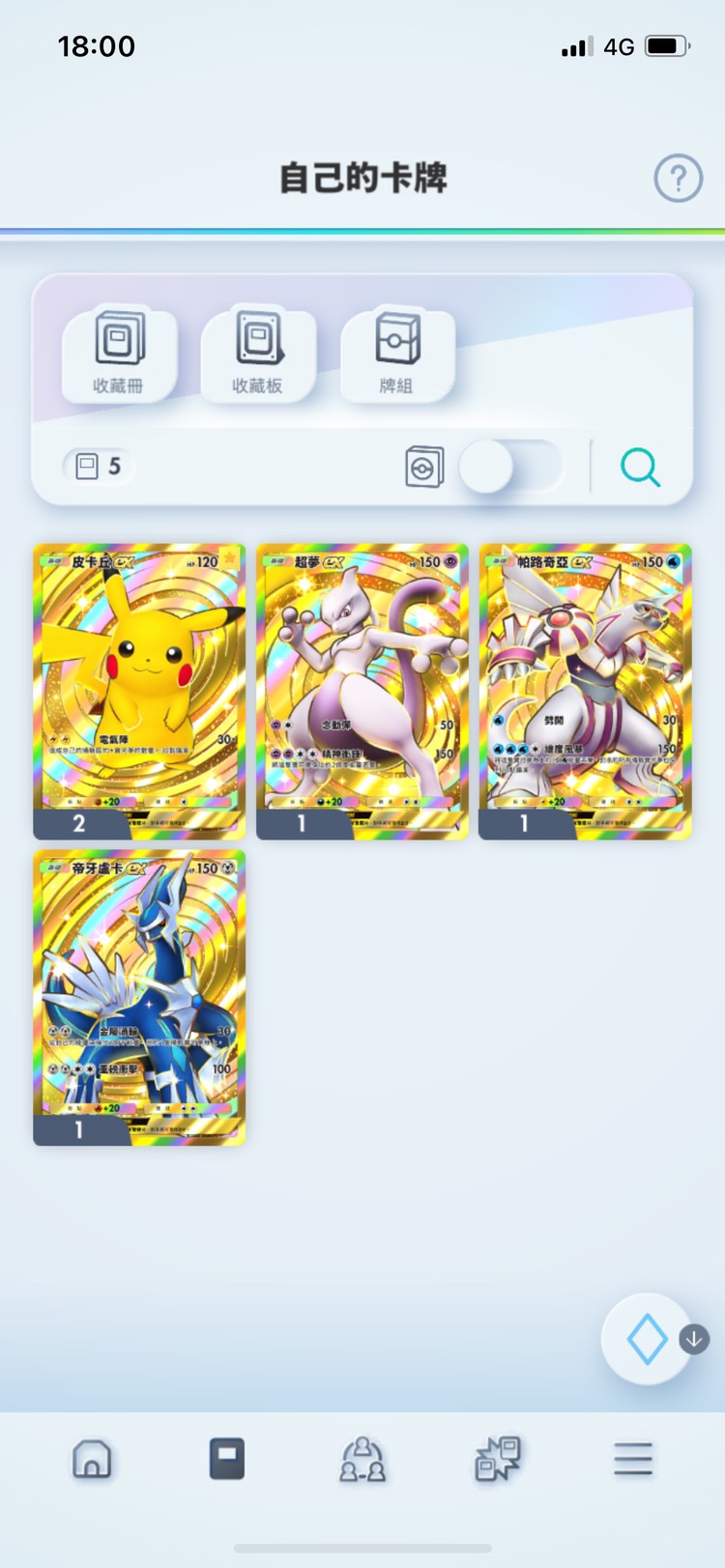The image size is (725, 1568).
Task: Open the help question mark icon
Action: [x=678, y=178]
